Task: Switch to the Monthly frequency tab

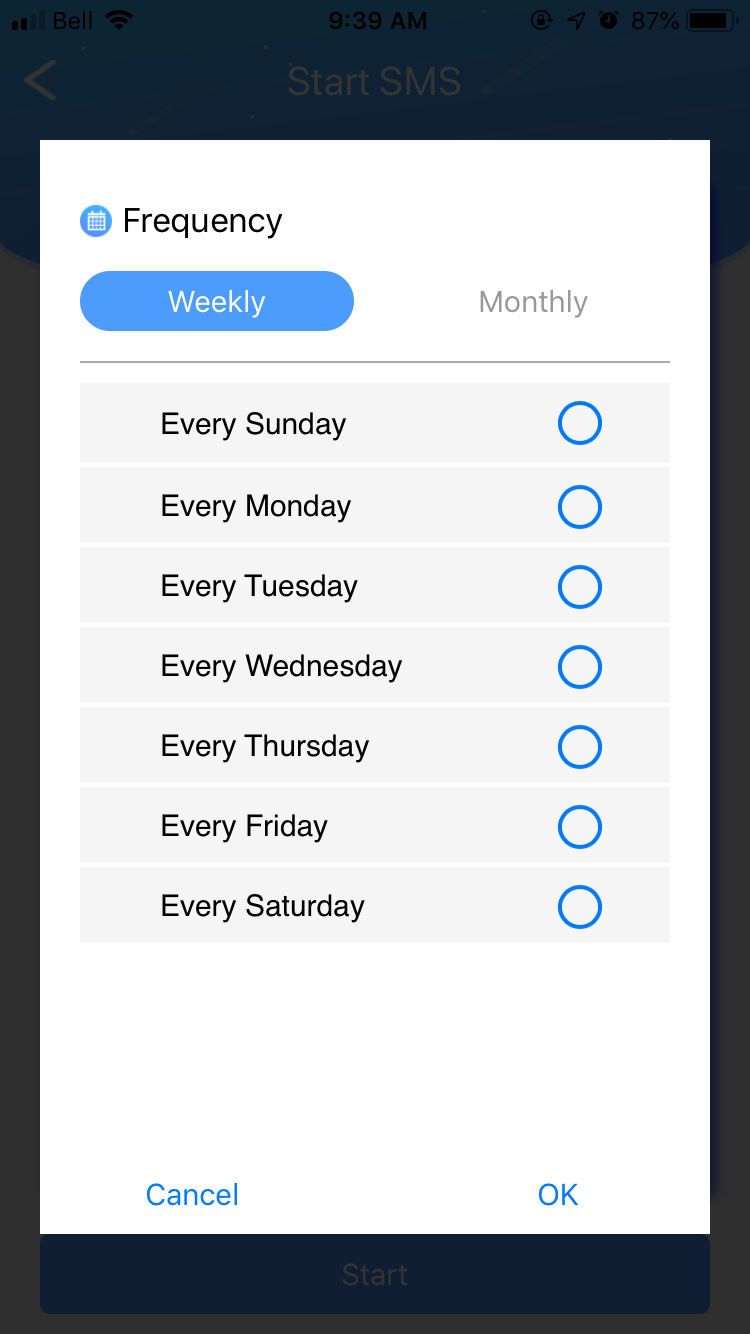Action: [533, 302]
